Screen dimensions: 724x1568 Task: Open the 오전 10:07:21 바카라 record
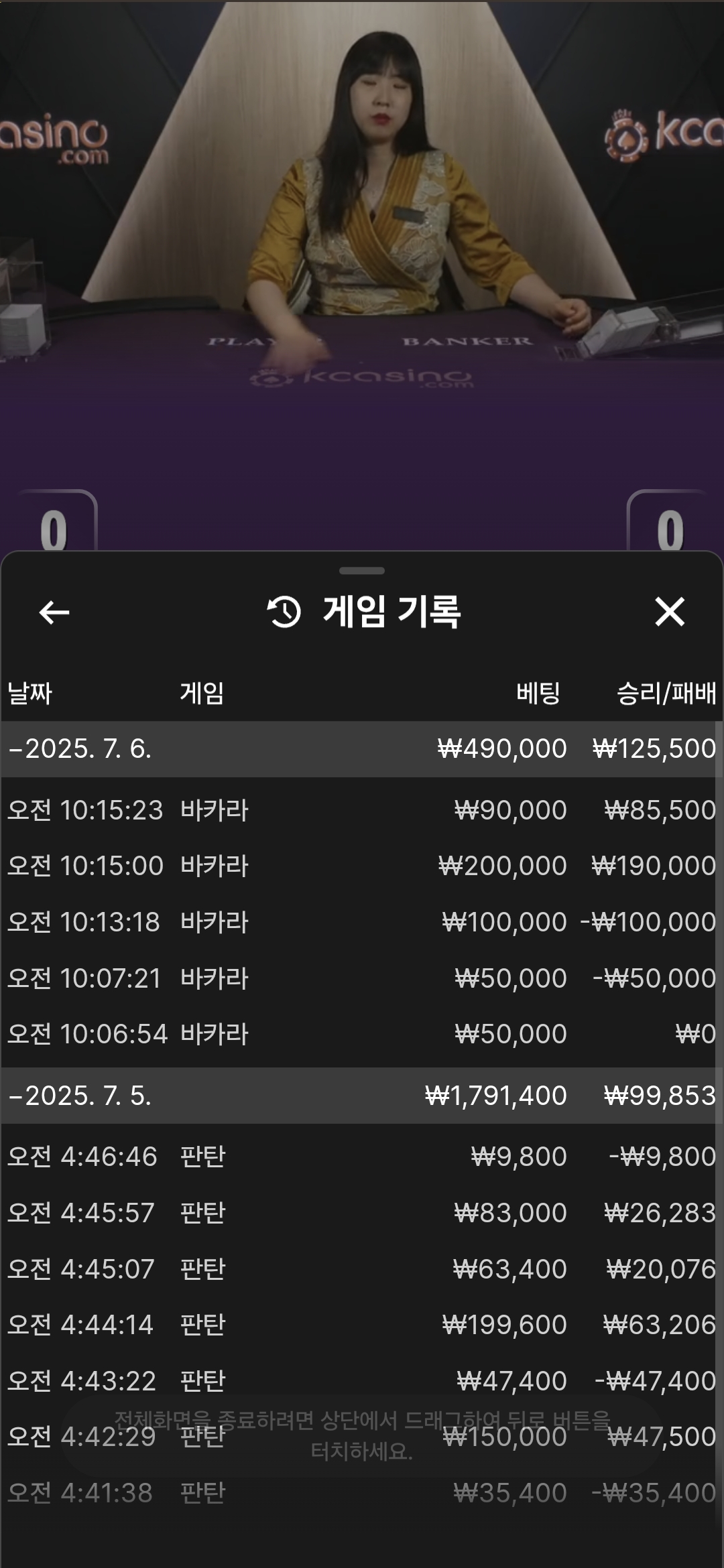point(362,978)
